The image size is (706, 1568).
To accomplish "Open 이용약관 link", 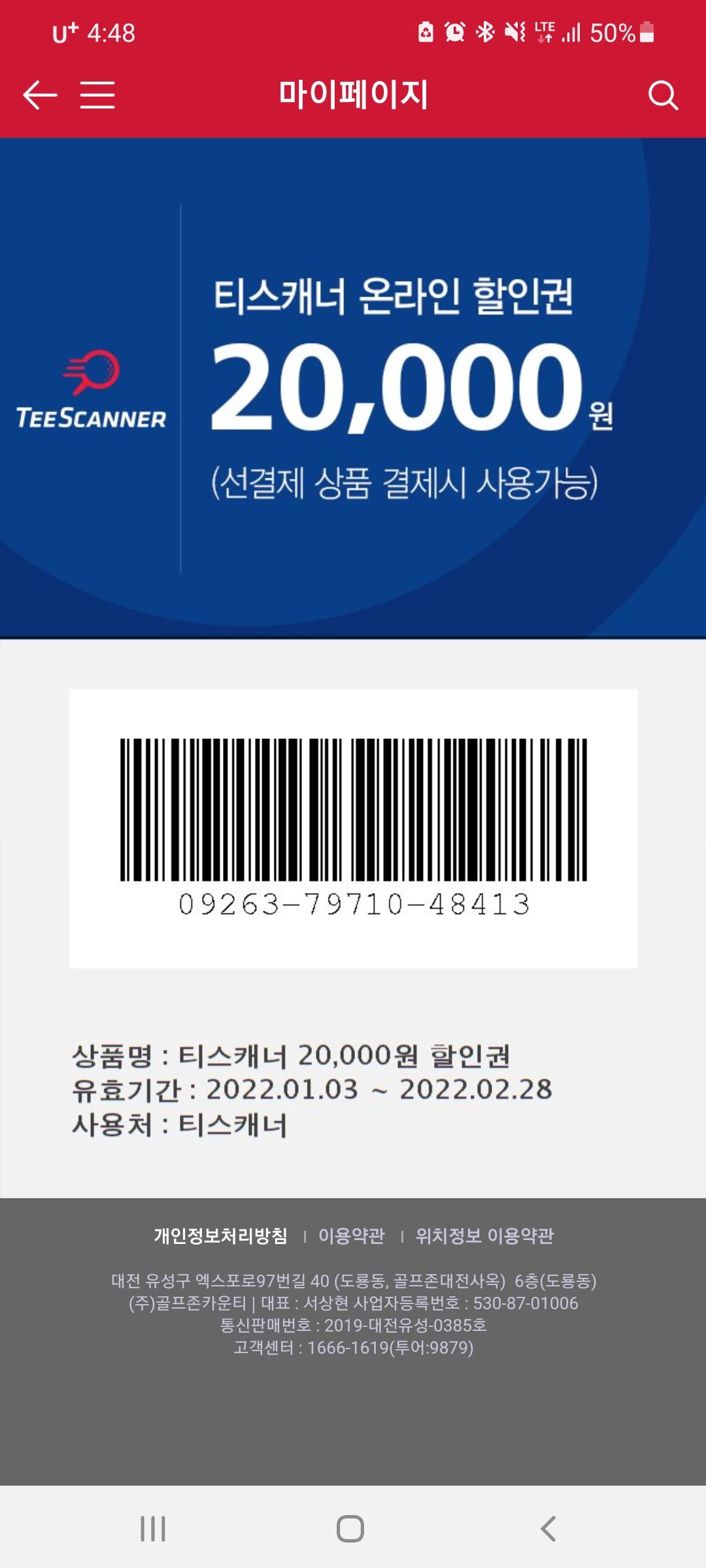I will pos(351,1235).
